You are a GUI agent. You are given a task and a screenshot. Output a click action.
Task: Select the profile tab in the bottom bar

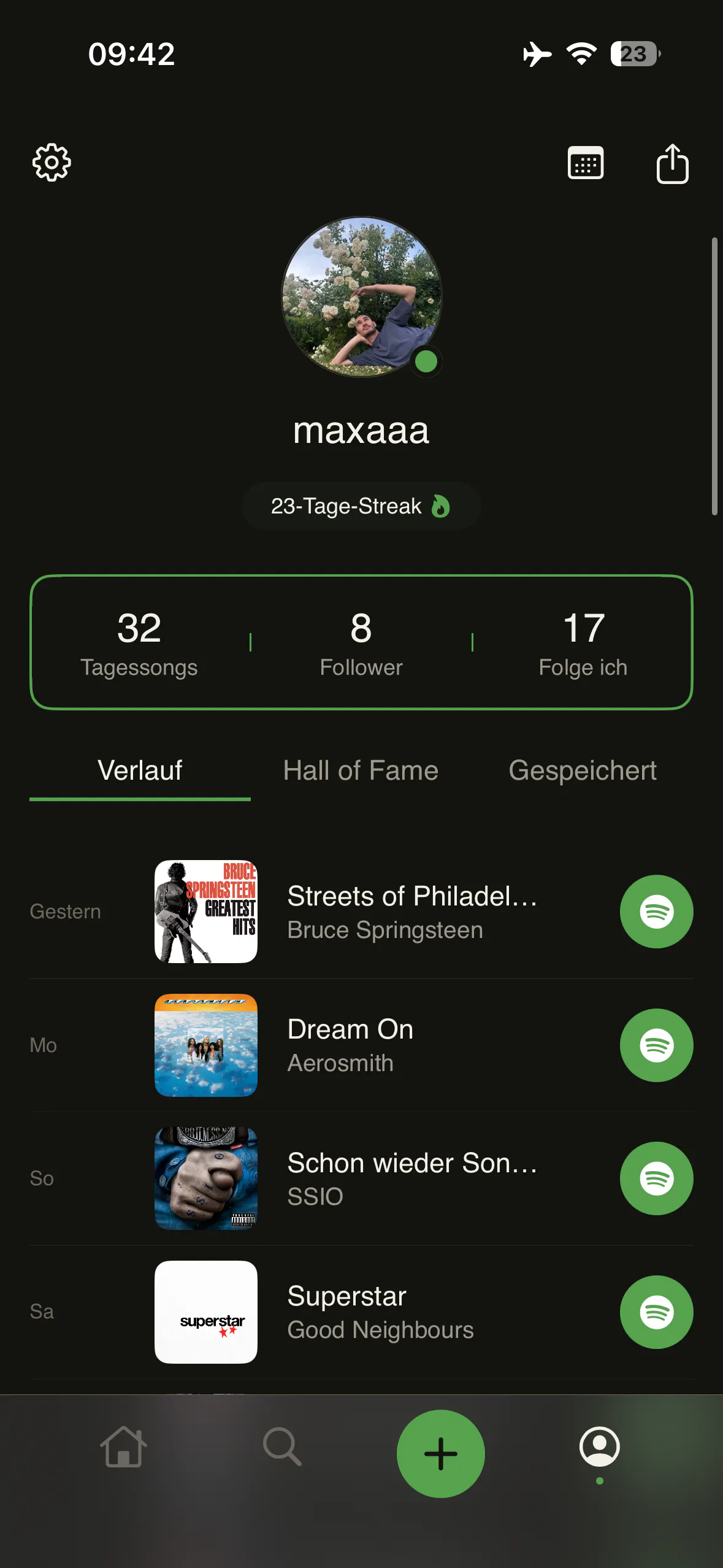pyautogui.click(x=600, y=1447)
